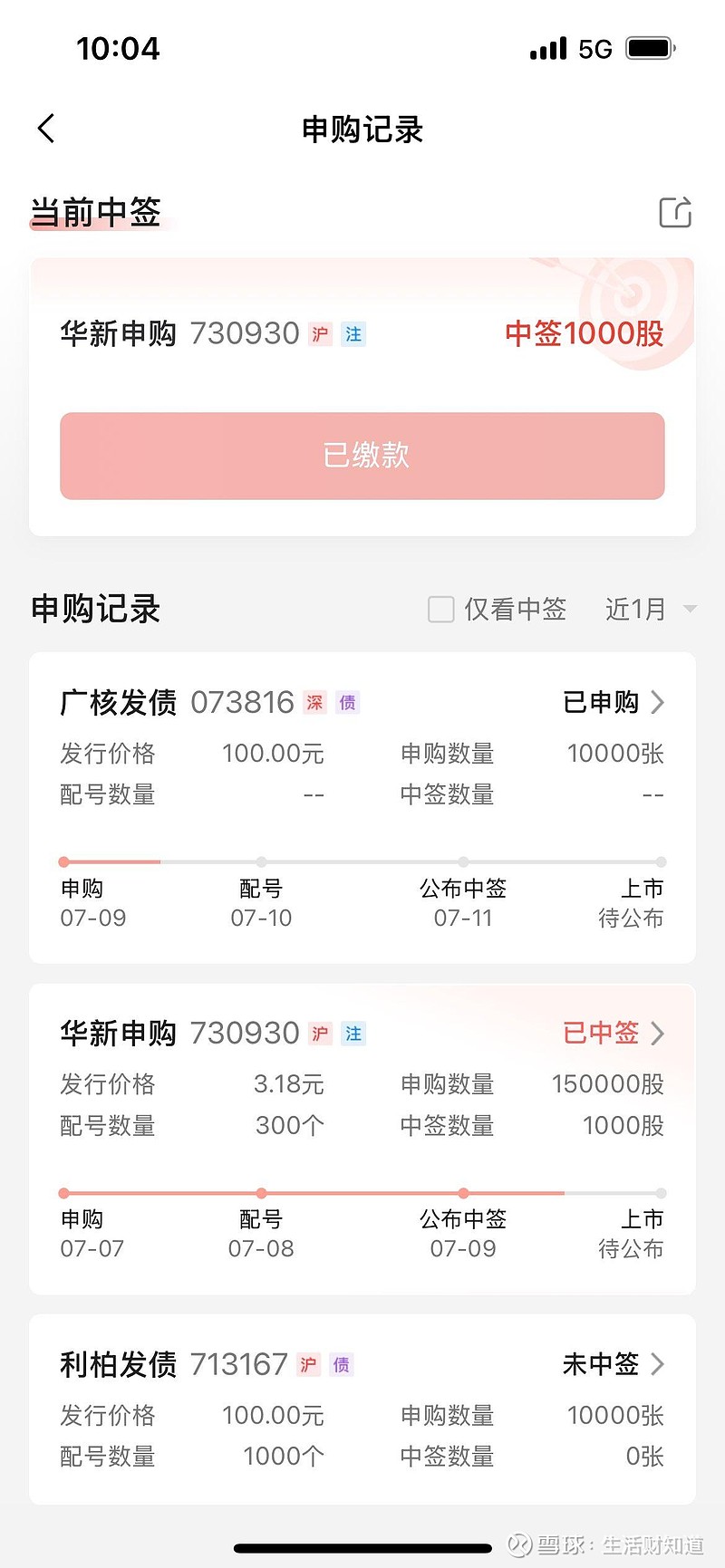Tap the 公布中签 dot on 华新申购 progress bar
The width and height of the screenshot is (725, 1568).
click(463, 1193)
